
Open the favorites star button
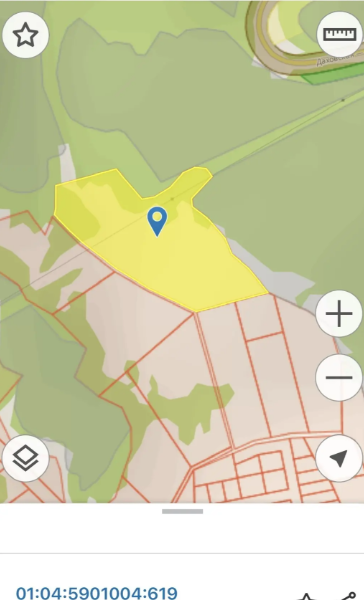[x=26, y=35]
